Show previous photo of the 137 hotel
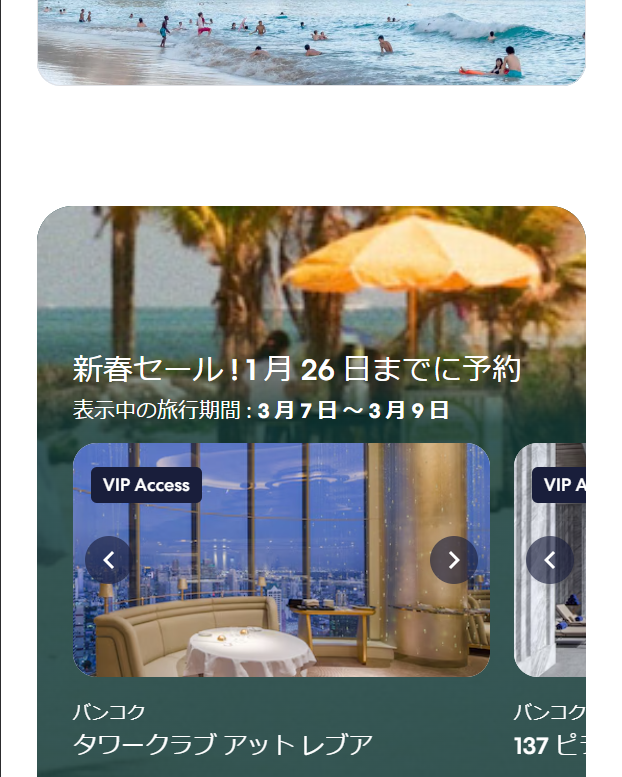 click(x=549, y=560)
